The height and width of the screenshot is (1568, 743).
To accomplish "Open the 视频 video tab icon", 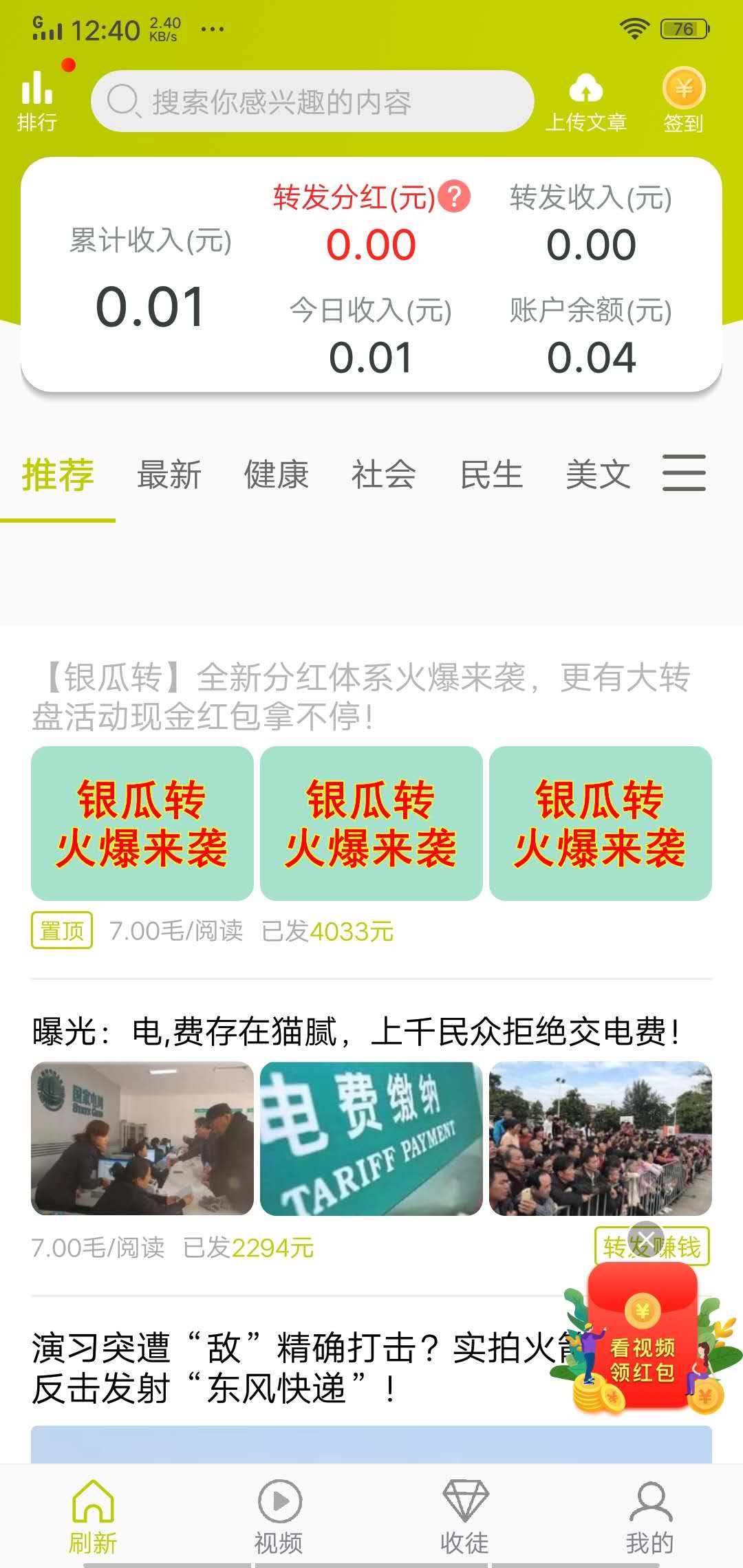I will tap(279, 1506).
